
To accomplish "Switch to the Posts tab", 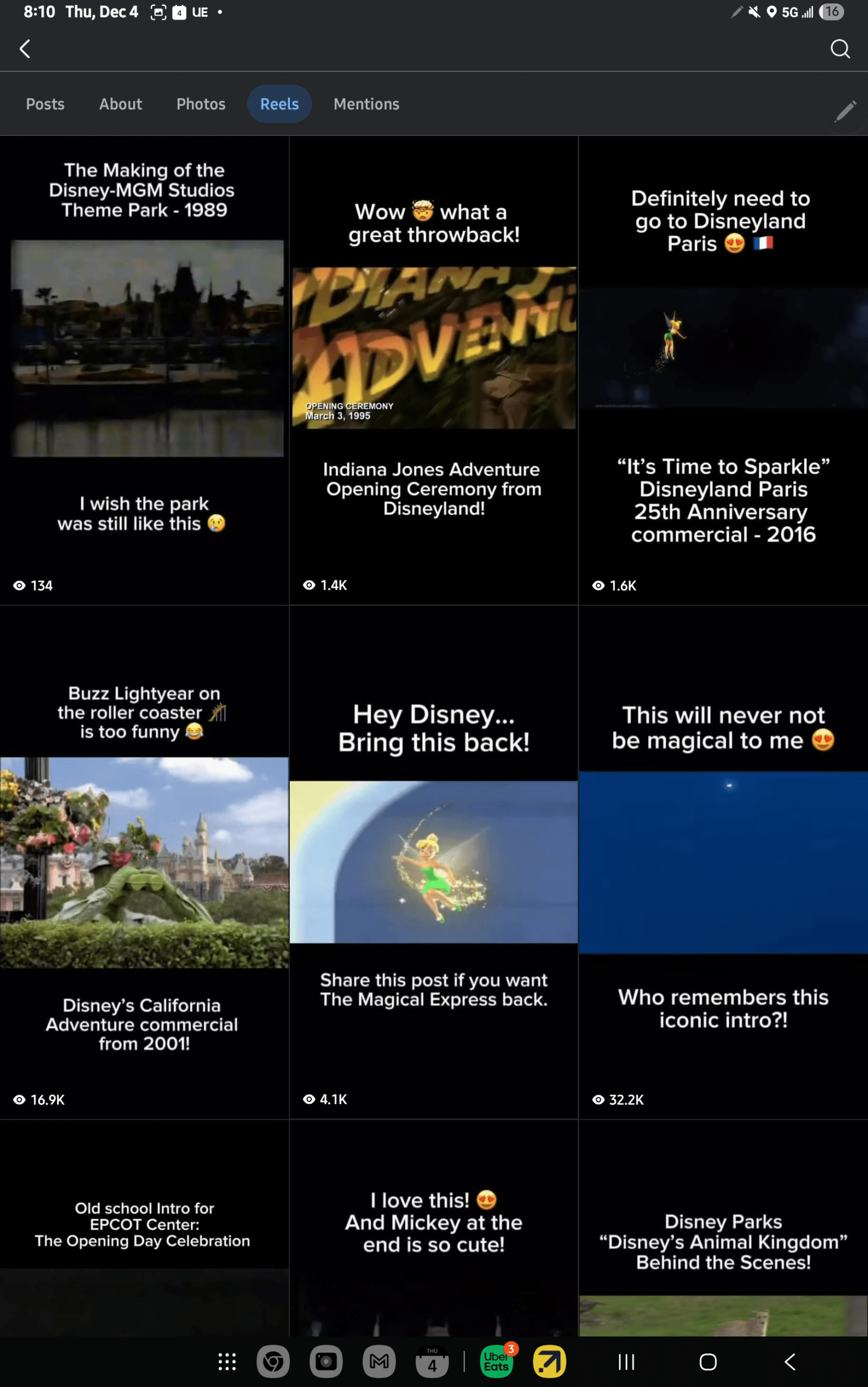I will pyautogui.click(x=45, y=104).
